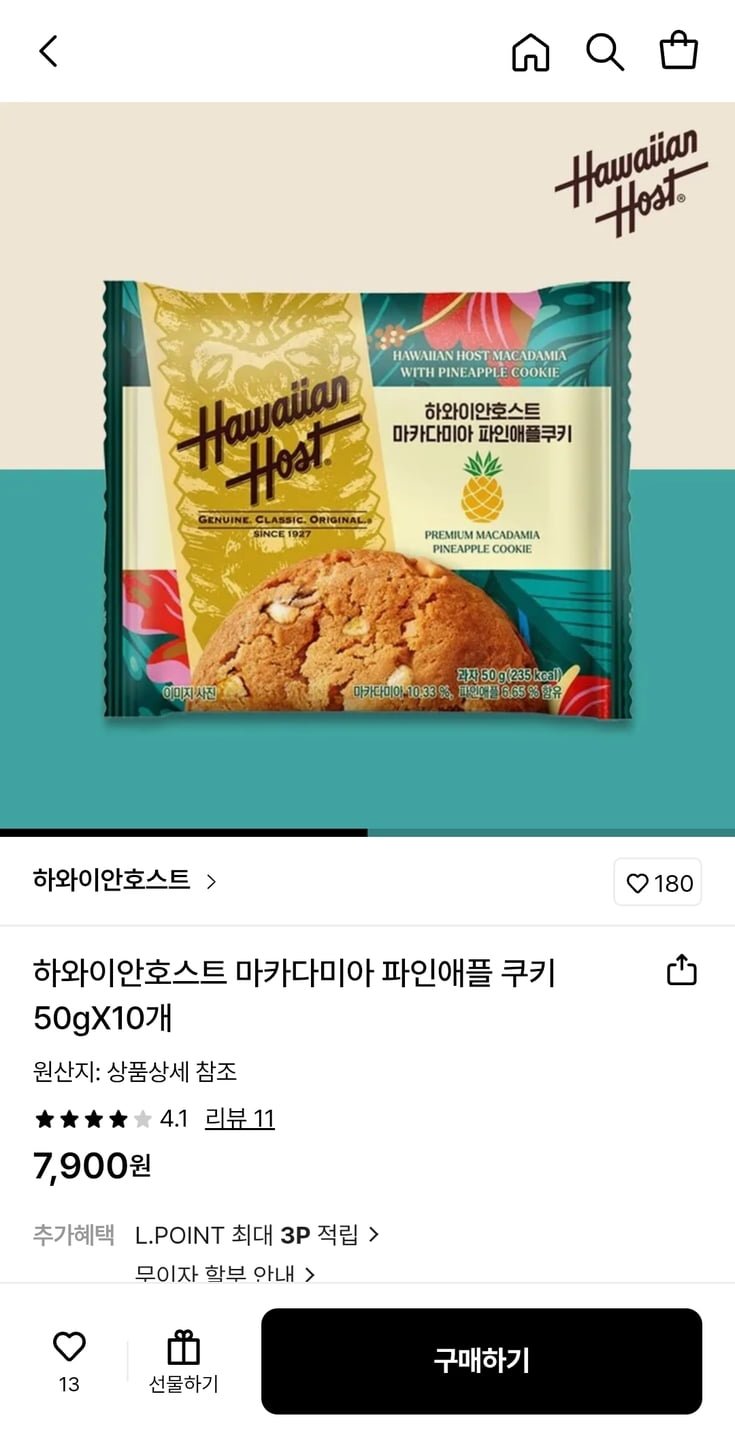Open search with the magnifier icon

coord(604,51)
